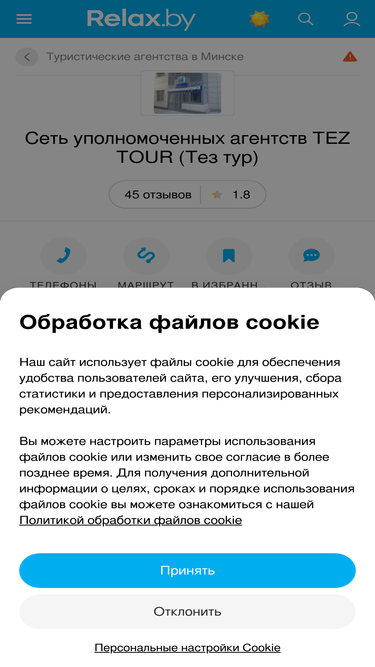Open Персональные настройки Cookie
This screenshot has width=375, height=667.
pyautogui.click(x=187, y=648)
